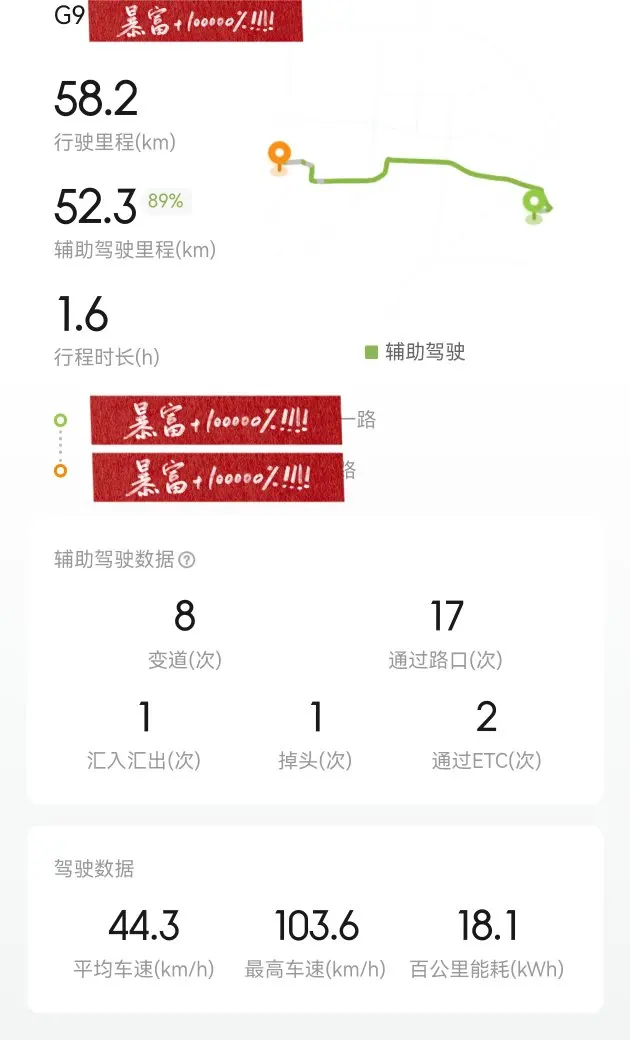The height and width of the screenshot is (1040, 630).
Task: Open the help icon beside 辅助驾驶数据
Action: pyautogui.click(x=187, y=560)
